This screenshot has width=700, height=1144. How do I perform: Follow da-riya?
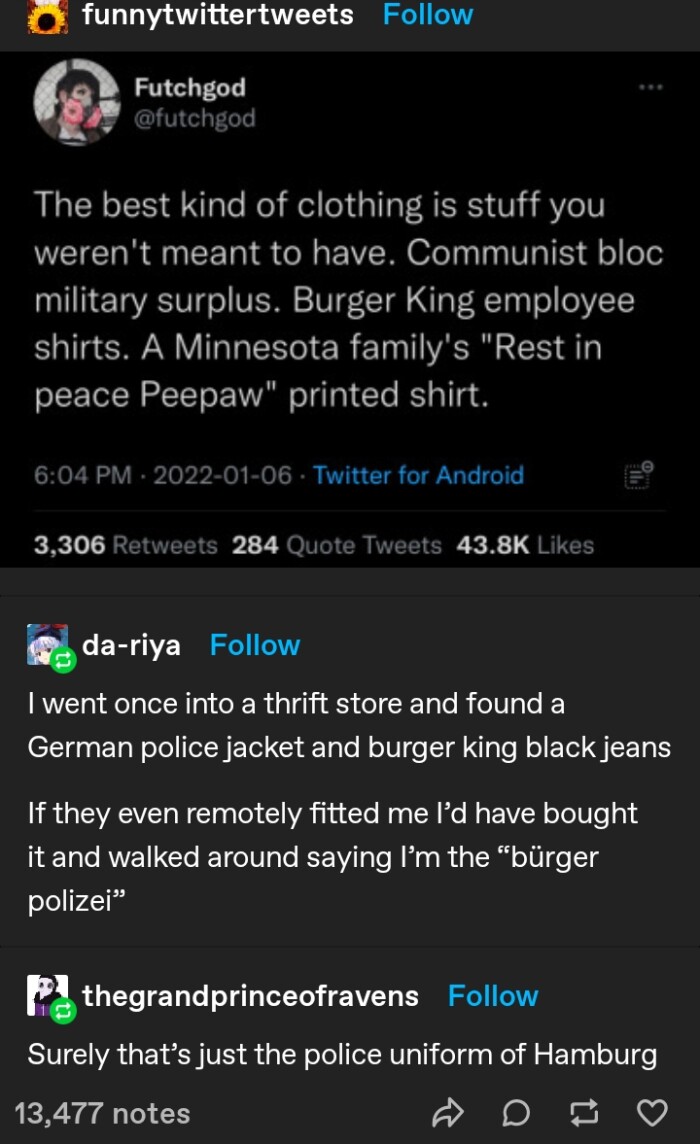(x=254, y=645)
